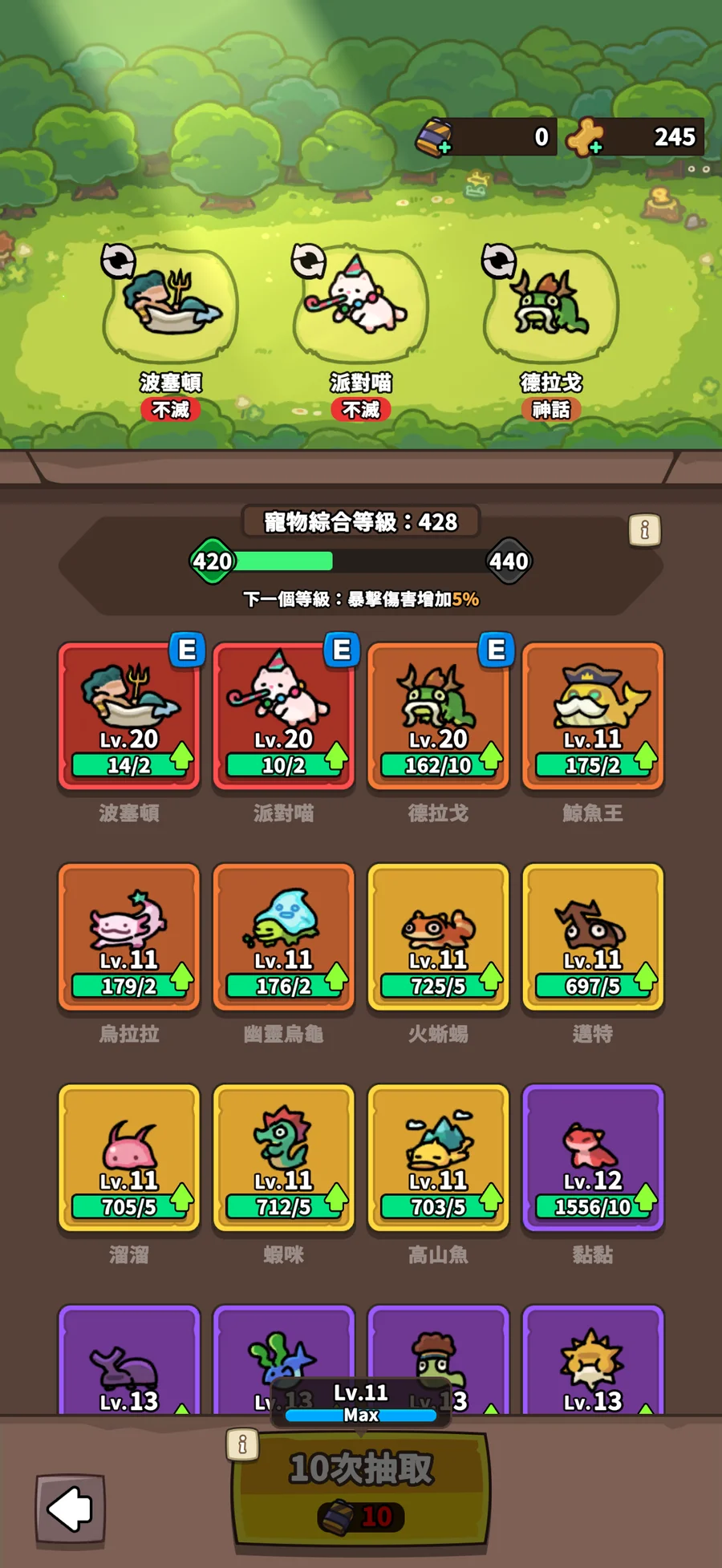Swap out equipped pet 波塞頓
722x1568 pixels.
click(119, 260)
